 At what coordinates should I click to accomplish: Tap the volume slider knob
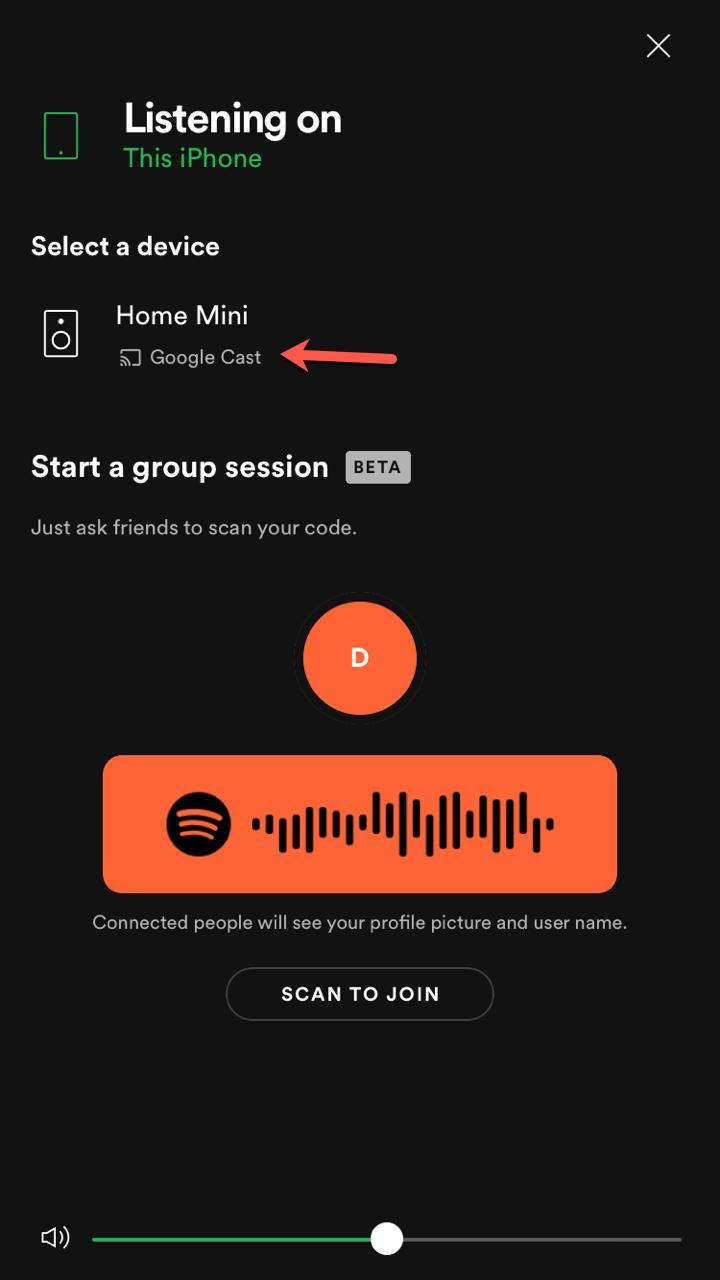386,1238
